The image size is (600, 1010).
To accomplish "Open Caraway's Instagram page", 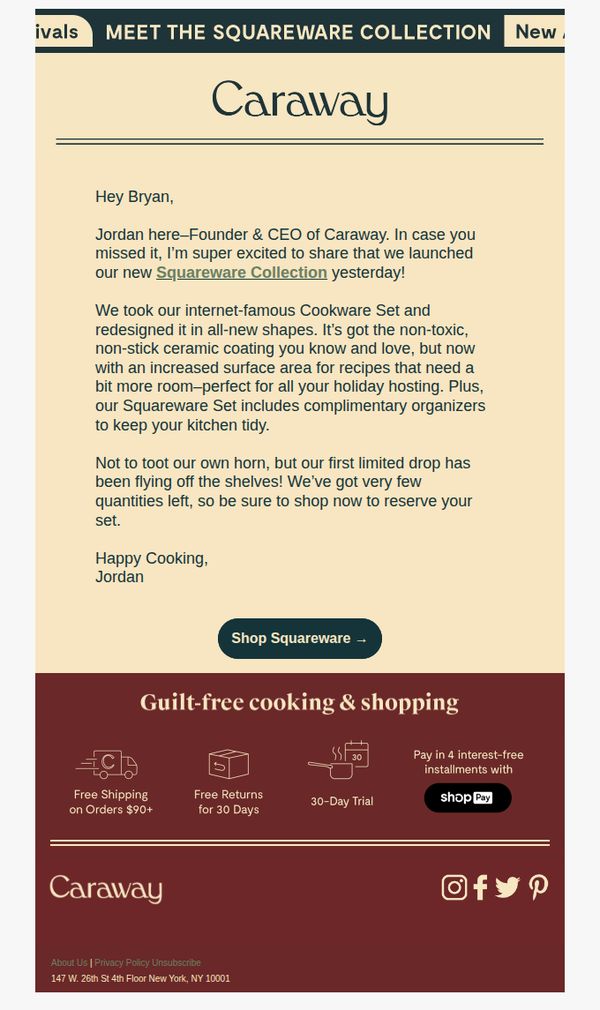I will click(454, 887).
